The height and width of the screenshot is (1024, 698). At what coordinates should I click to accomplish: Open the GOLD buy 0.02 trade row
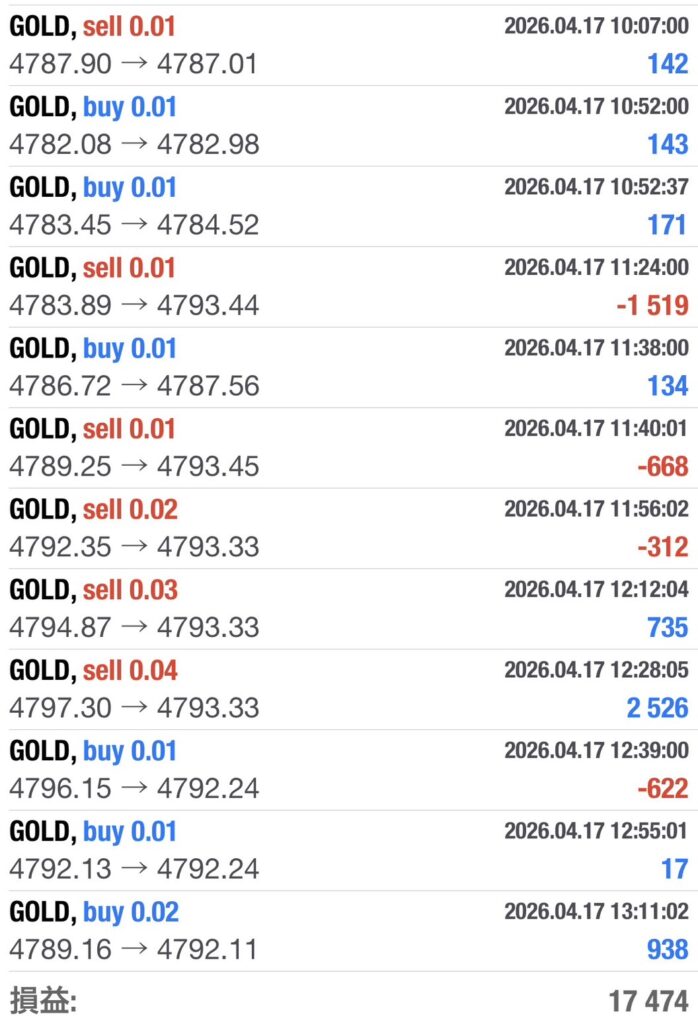349,931
